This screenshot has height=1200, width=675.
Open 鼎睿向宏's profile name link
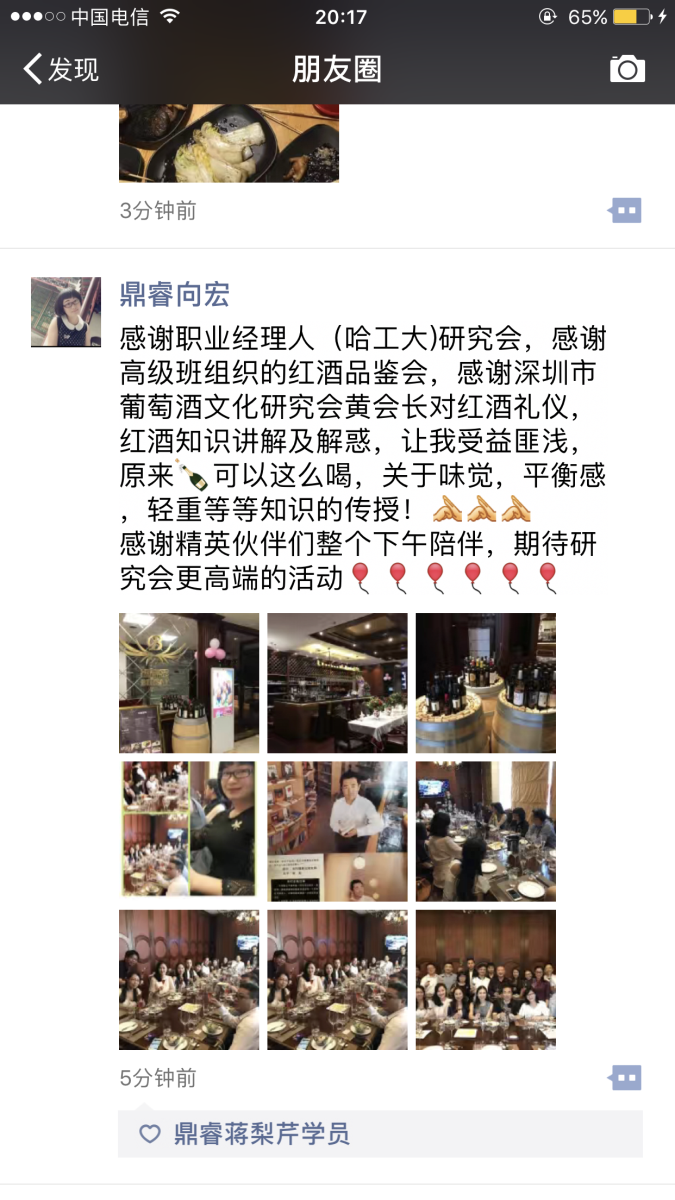tap(175, 294)
